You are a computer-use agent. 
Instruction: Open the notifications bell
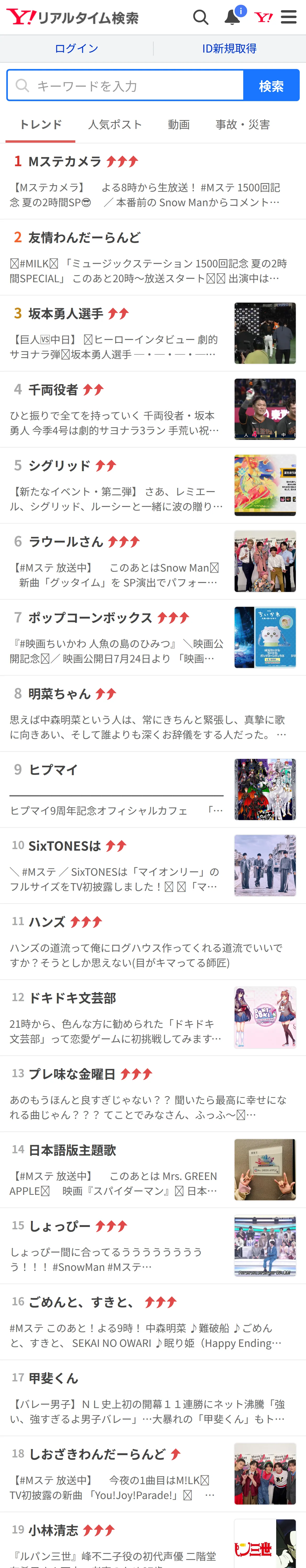point(232,17)
